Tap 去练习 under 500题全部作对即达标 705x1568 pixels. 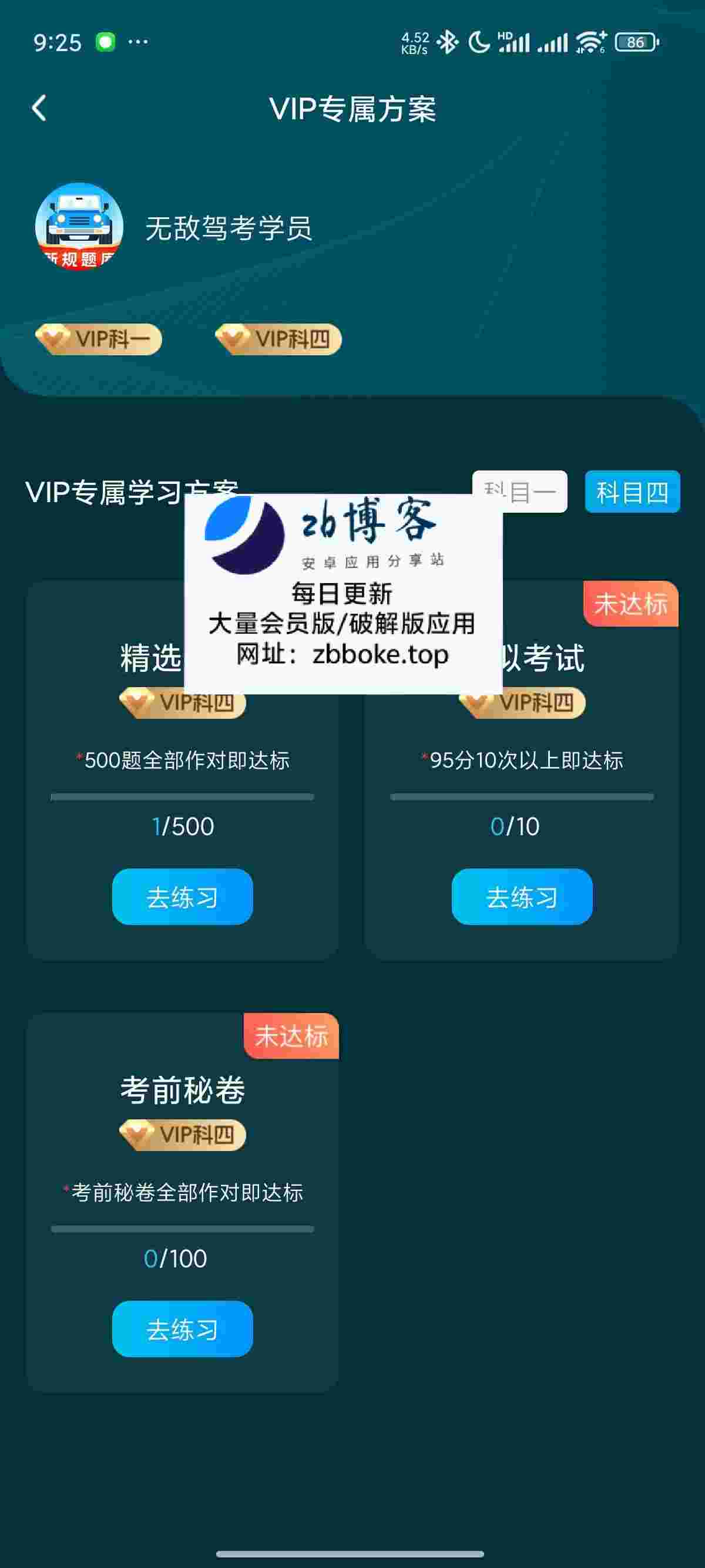(182, 897)
